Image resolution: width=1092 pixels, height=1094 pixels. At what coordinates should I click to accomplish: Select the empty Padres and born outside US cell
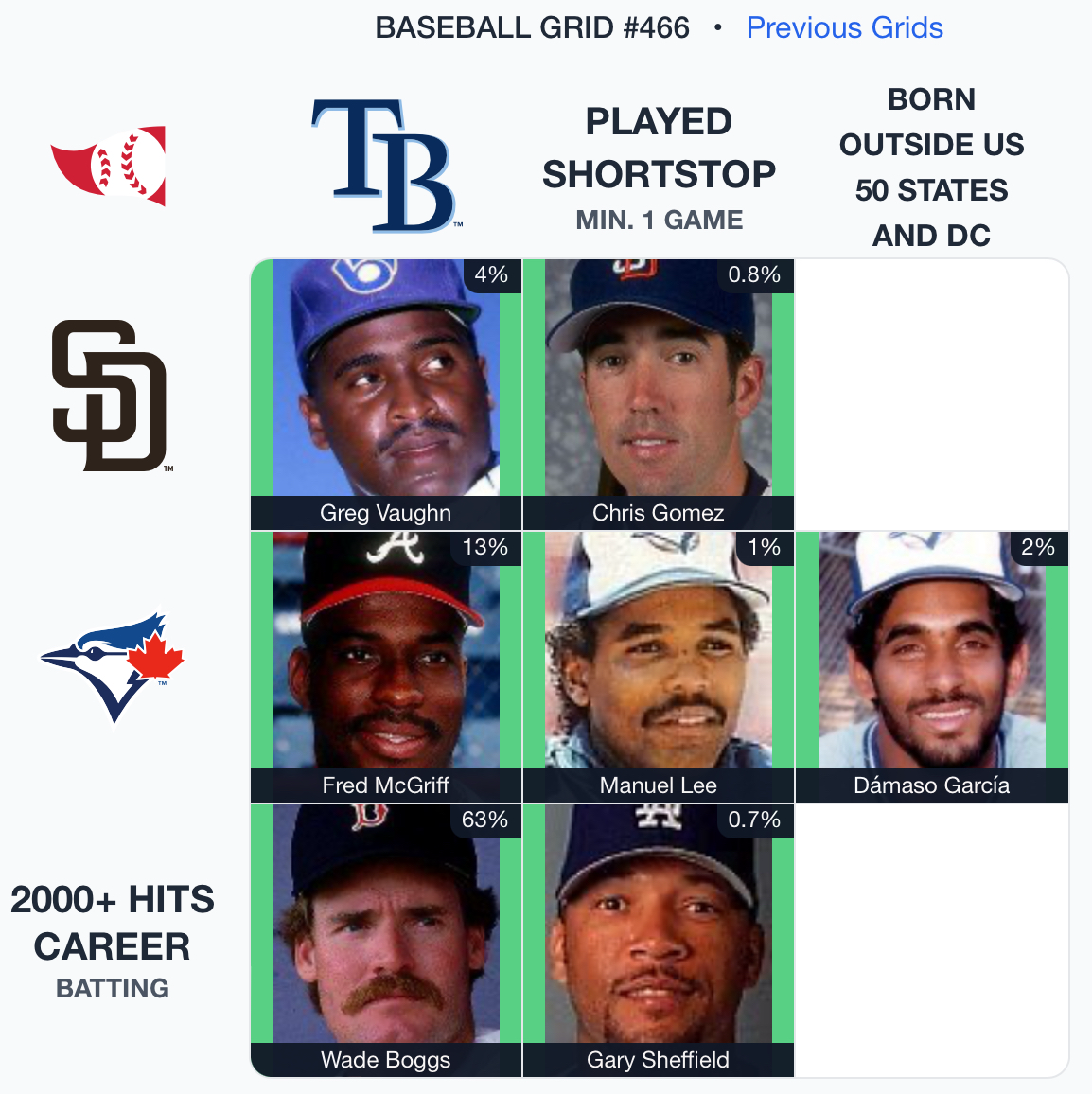[932, 395]
